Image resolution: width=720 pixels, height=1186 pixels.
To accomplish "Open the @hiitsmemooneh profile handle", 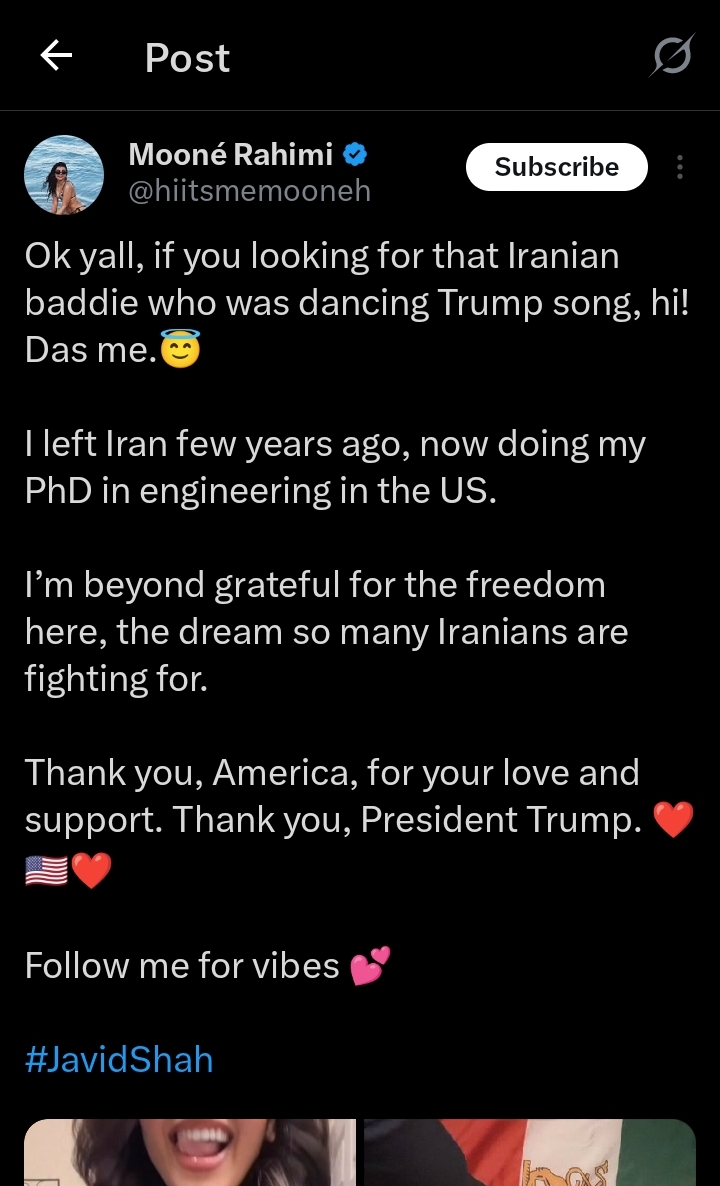I will pyautogui.click(x=250, y=190).
